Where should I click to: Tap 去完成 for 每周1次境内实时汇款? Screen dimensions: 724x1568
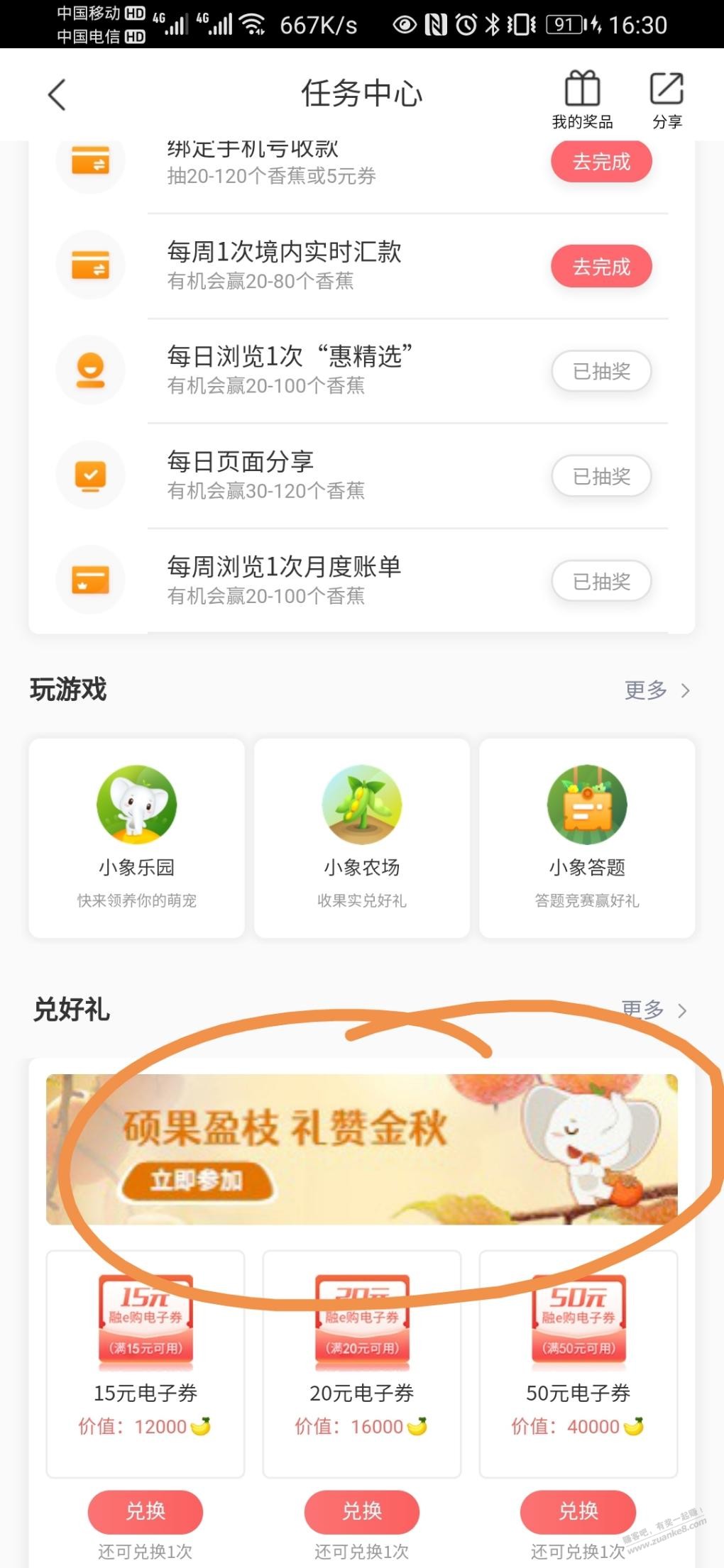601,267
